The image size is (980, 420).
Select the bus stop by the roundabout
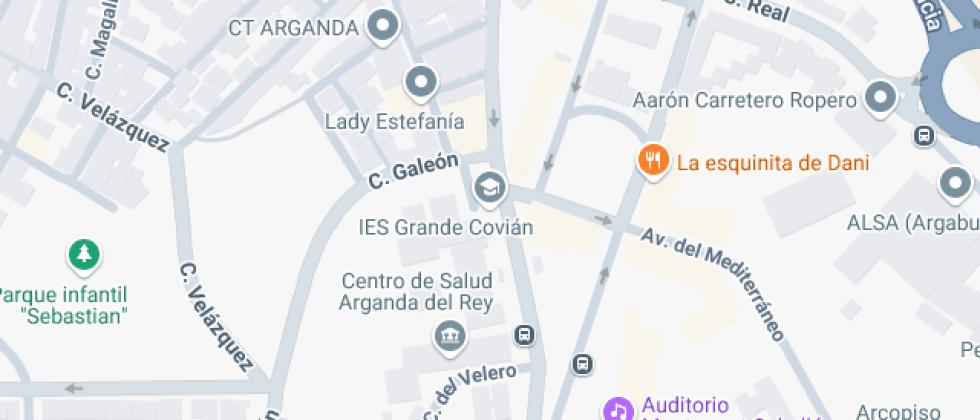[x=925, y=135]
